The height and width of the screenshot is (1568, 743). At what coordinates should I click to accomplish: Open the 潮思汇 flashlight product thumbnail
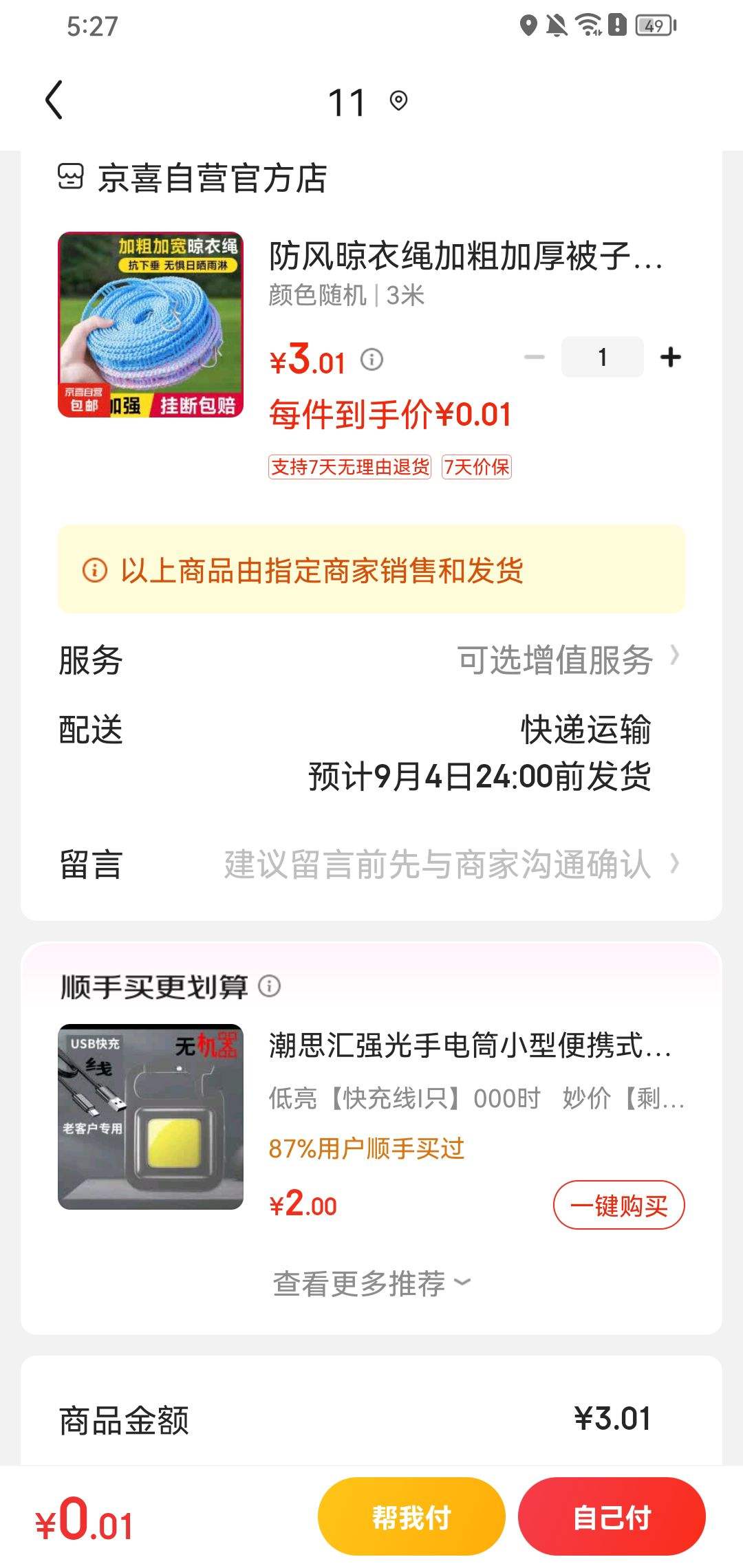pyautogui.click(x=151, y=1116)
